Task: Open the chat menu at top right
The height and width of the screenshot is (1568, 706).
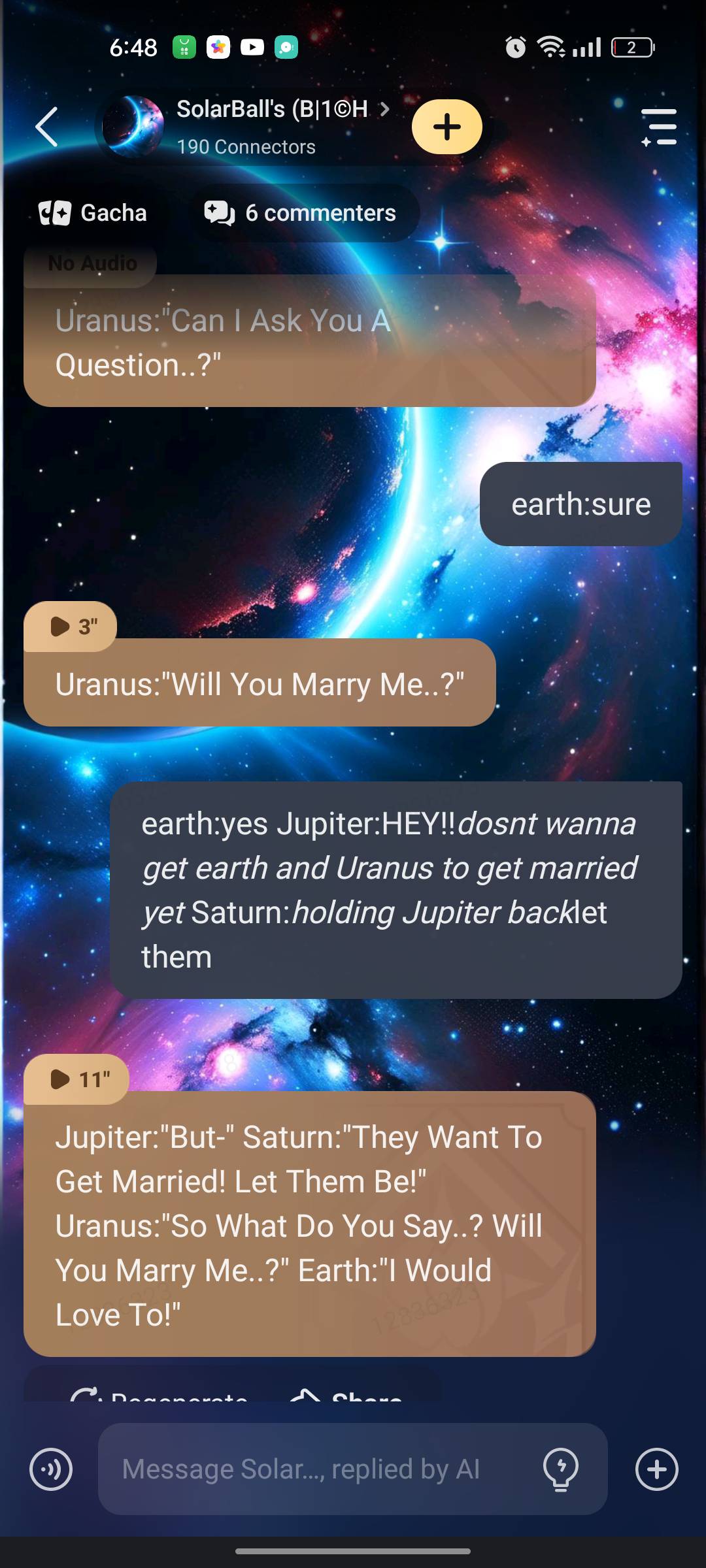Action: pyautogui.click(x=659, y=127)
